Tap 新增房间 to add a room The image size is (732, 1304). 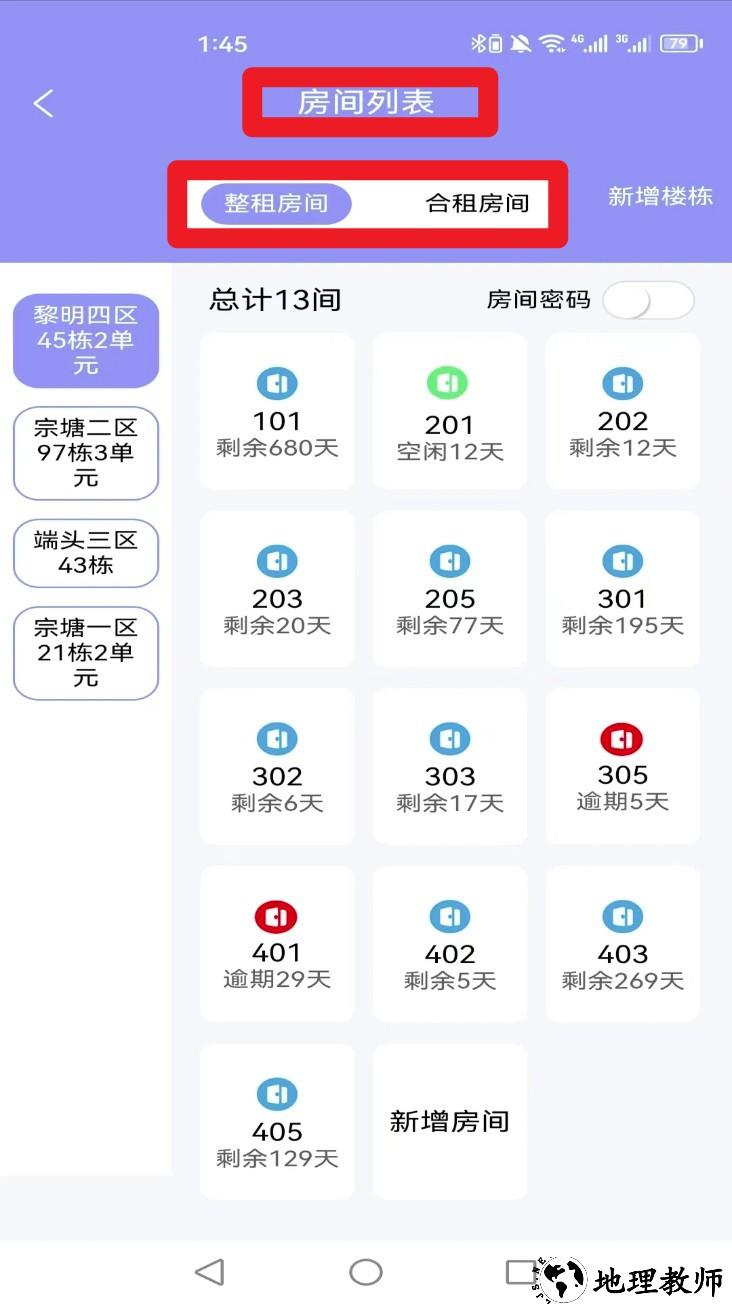pos(450,1121)
